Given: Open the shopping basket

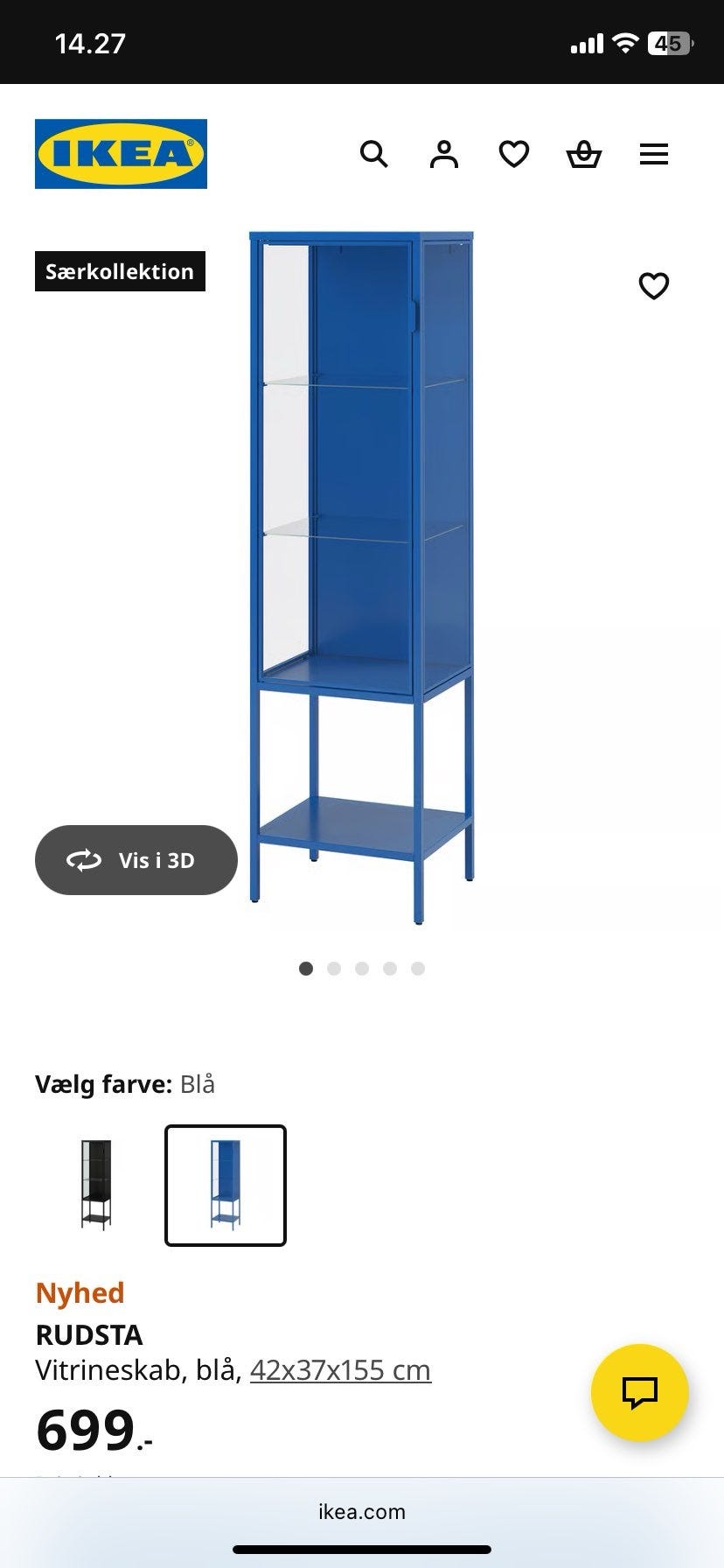Looking at the screenshot, I should pyautogui.click(x=584, y=154).
